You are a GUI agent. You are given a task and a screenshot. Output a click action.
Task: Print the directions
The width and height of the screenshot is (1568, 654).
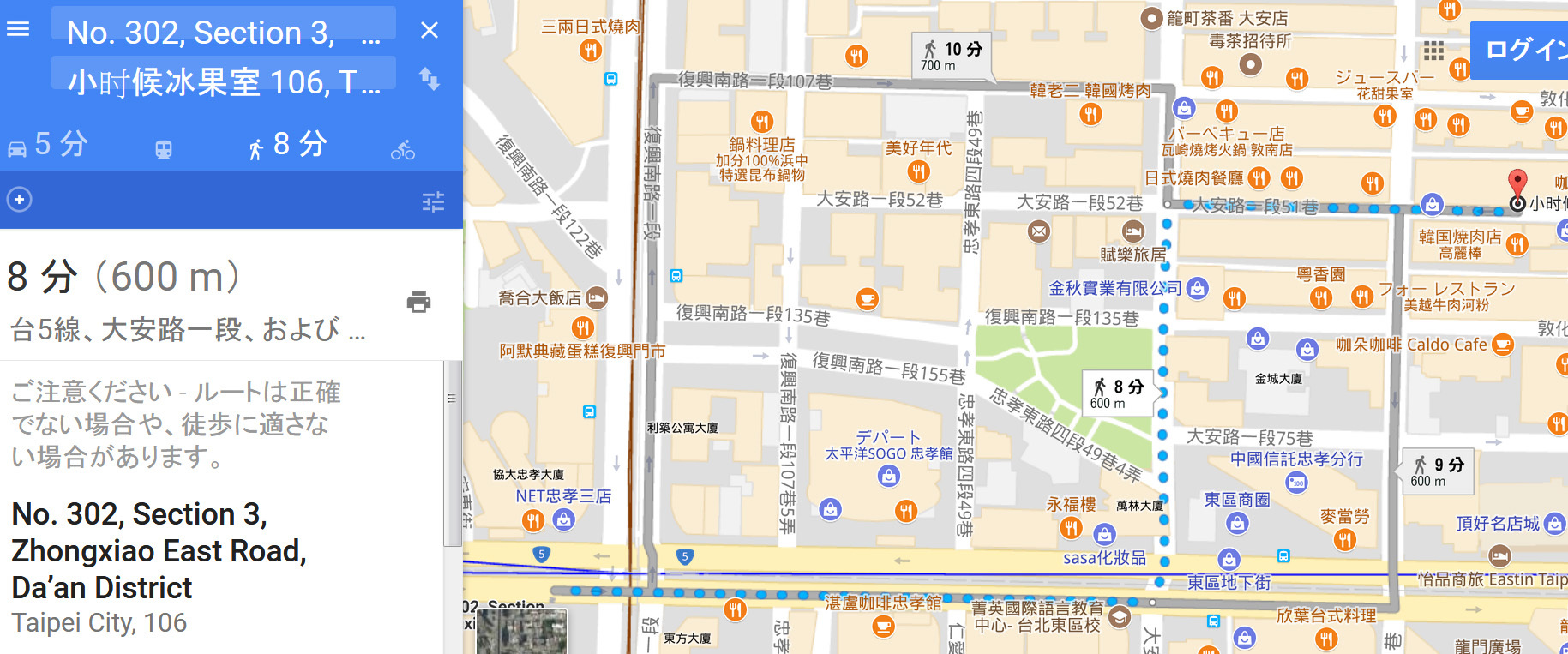point(418,302)
